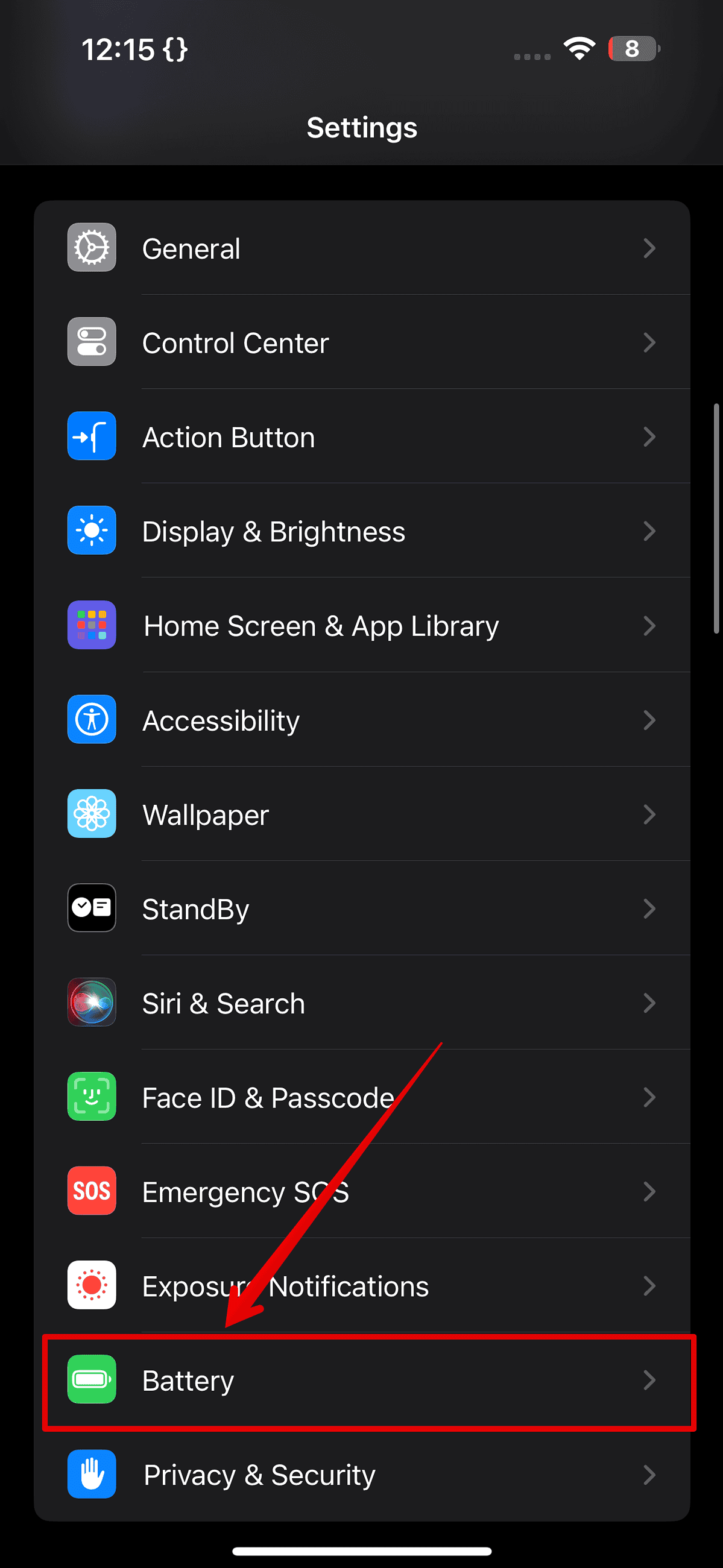Select the green Battery icon
The image size is (723, 1568).
point(92,1380)
